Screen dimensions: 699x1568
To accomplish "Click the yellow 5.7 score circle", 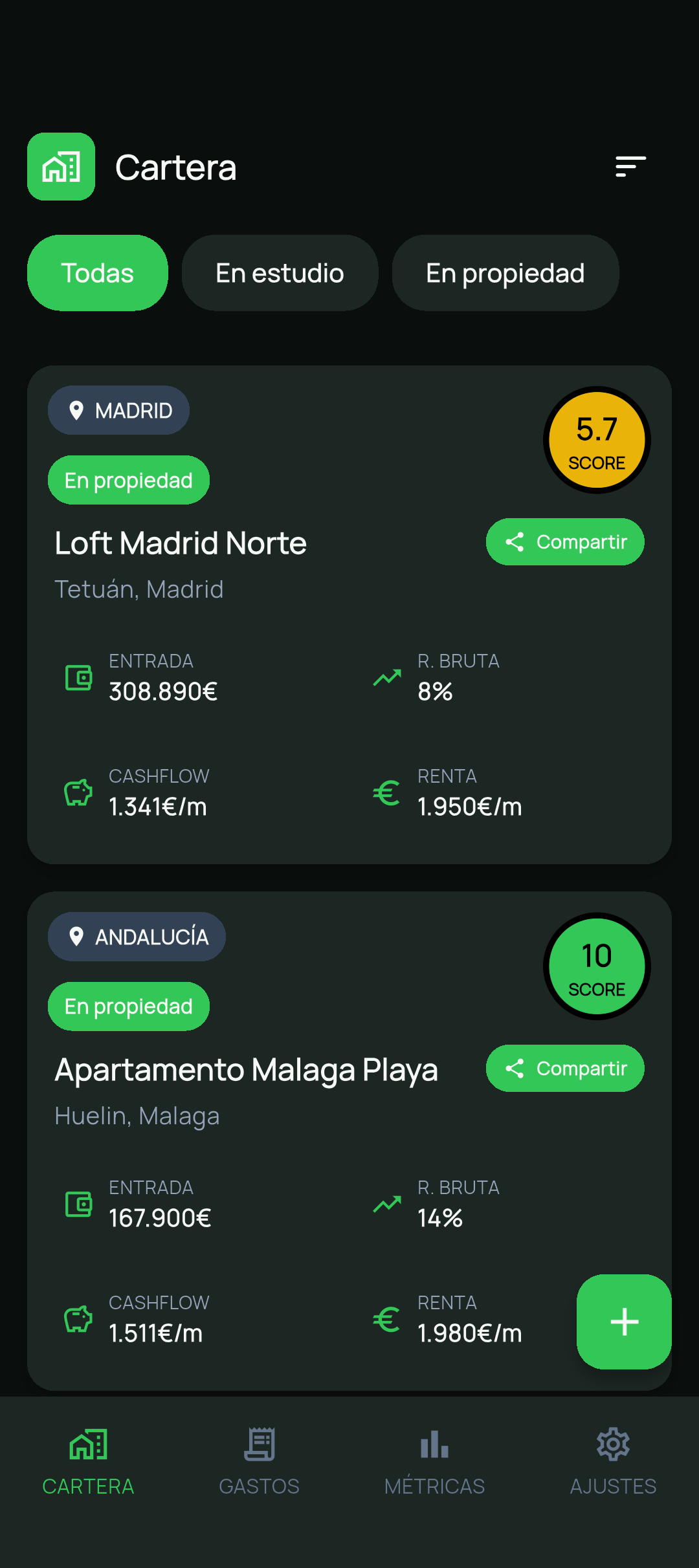I will 596,440.
